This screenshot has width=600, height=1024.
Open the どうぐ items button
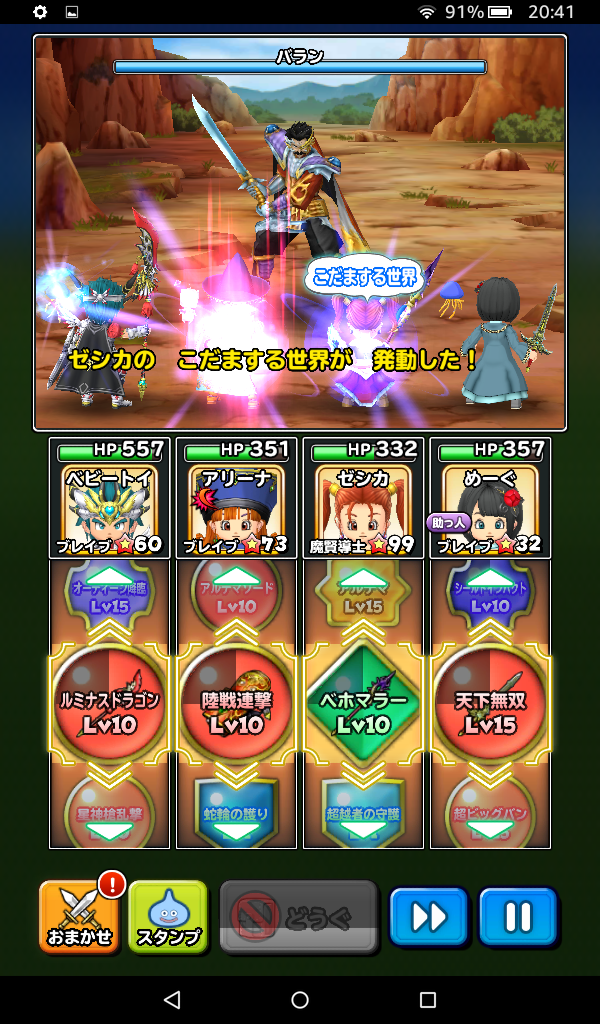(x=298, y=916)
